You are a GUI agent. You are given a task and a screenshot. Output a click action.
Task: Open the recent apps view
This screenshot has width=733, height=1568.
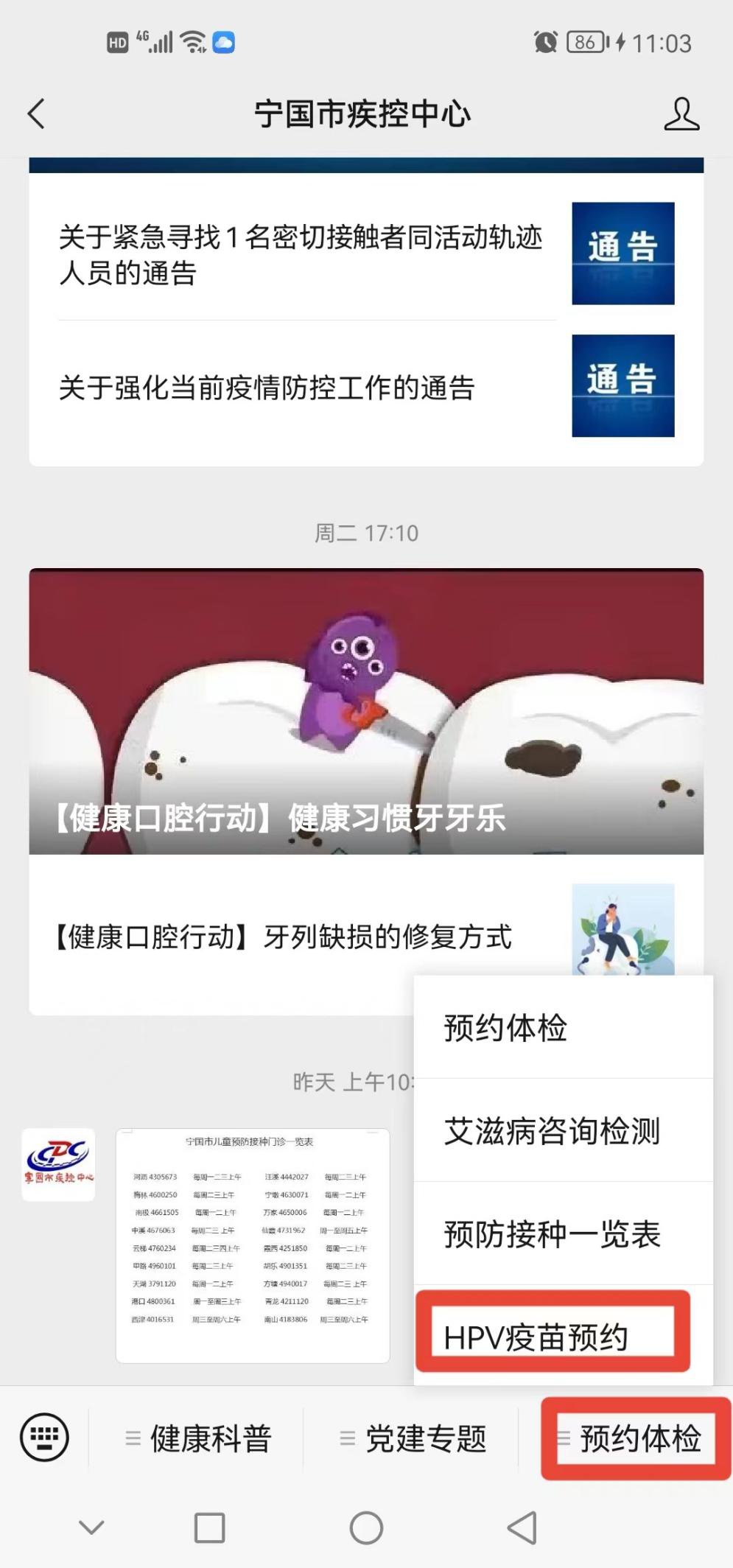coord(209,1527)
